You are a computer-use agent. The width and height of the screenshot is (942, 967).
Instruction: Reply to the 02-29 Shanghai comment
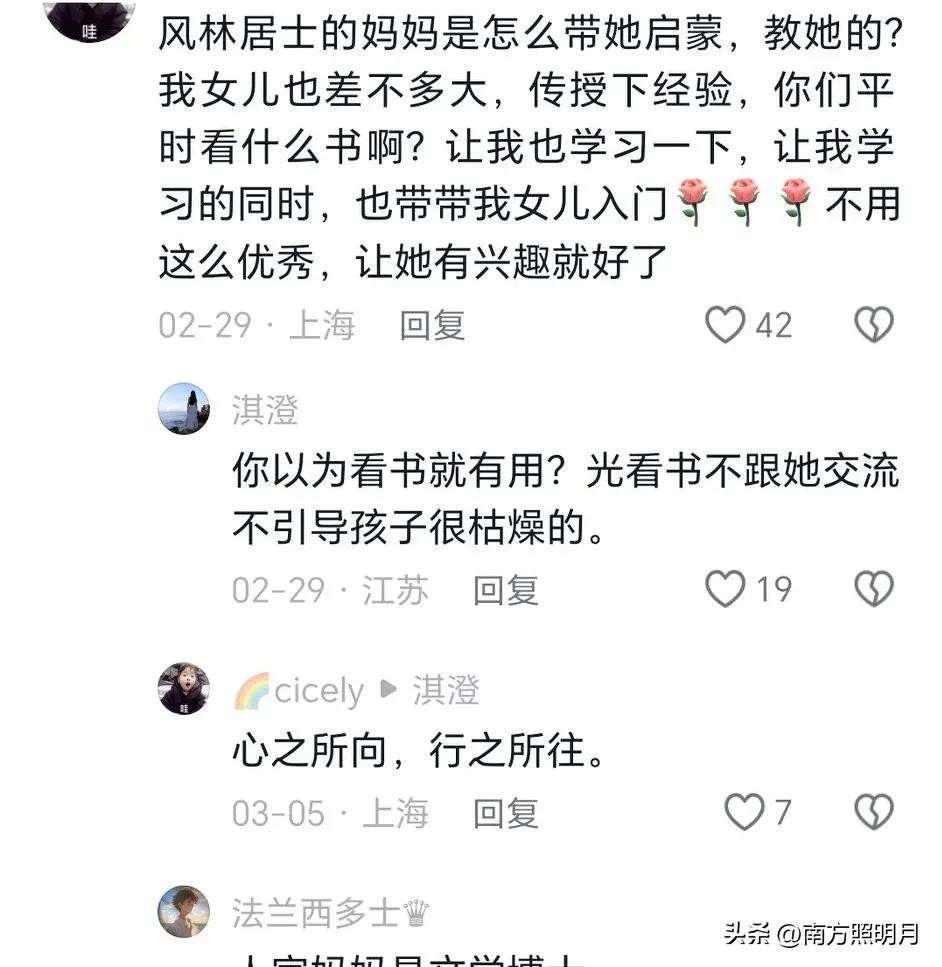pos(432,325)
